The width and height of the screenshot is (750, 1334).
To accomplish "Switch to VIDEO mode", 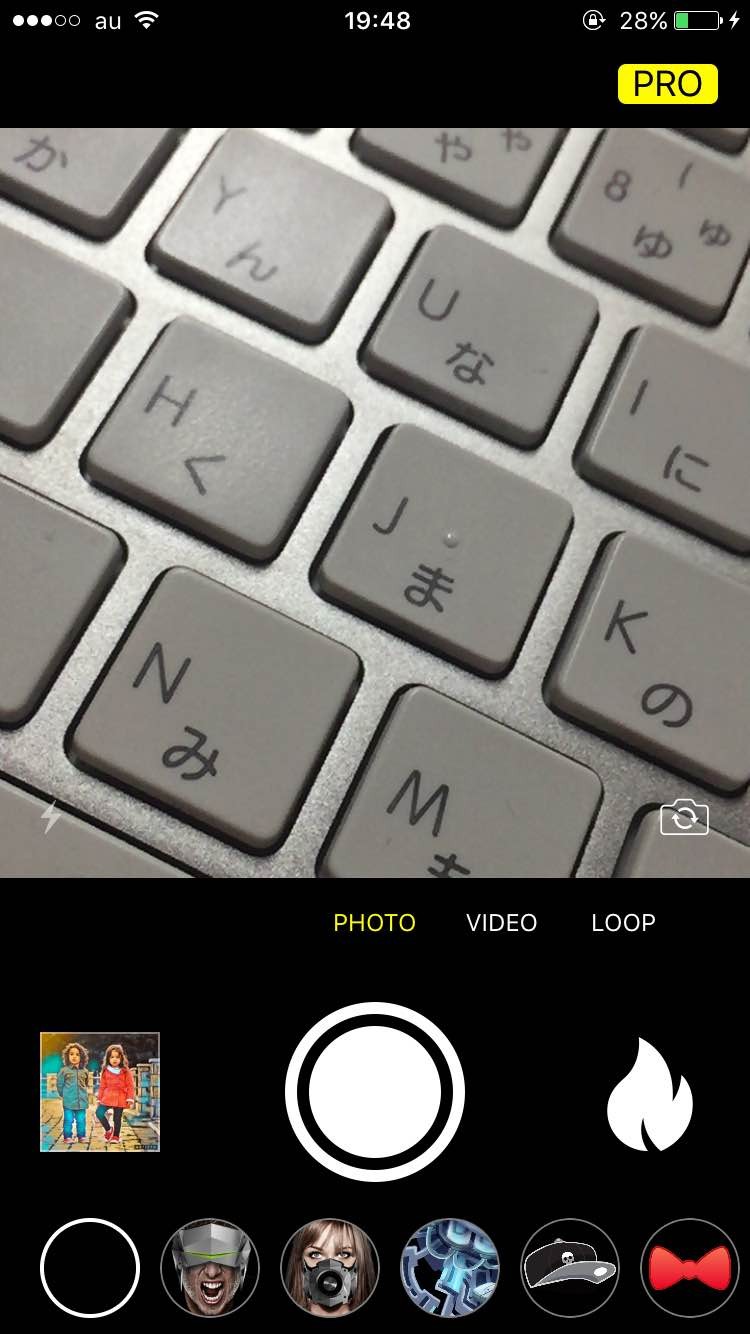I will pos(501,922).
